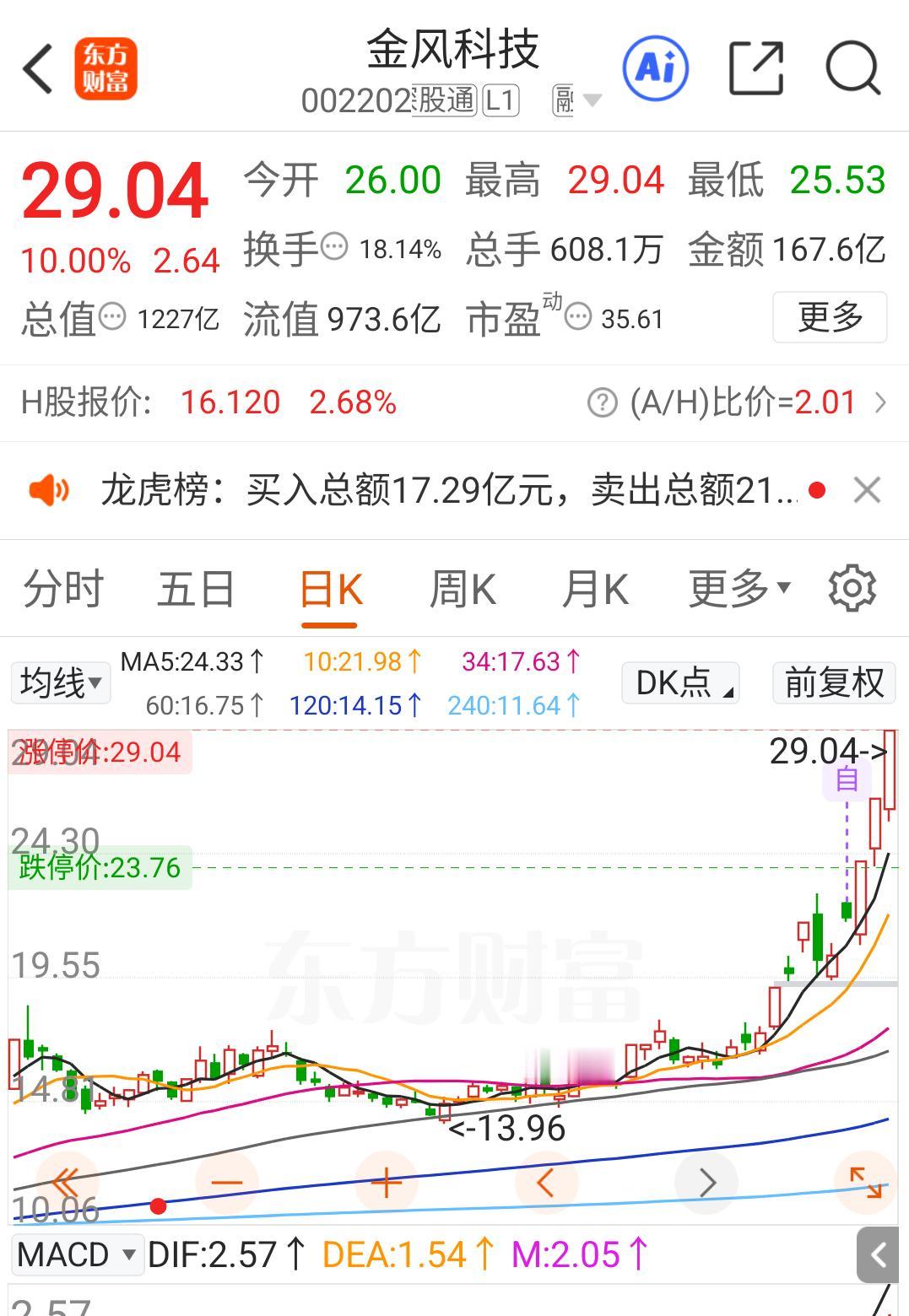Go back using the top-left arrow

point(38,69)
